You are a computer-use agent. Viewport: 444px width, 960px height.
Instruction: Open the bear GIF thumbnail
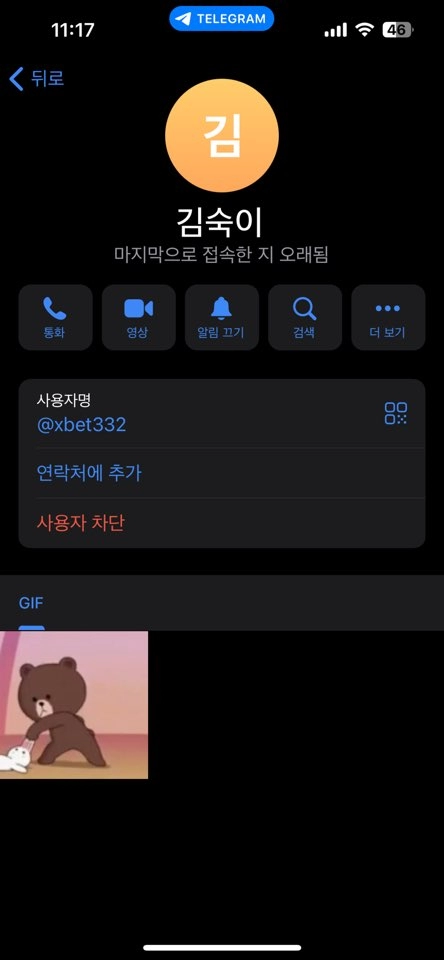73,705
